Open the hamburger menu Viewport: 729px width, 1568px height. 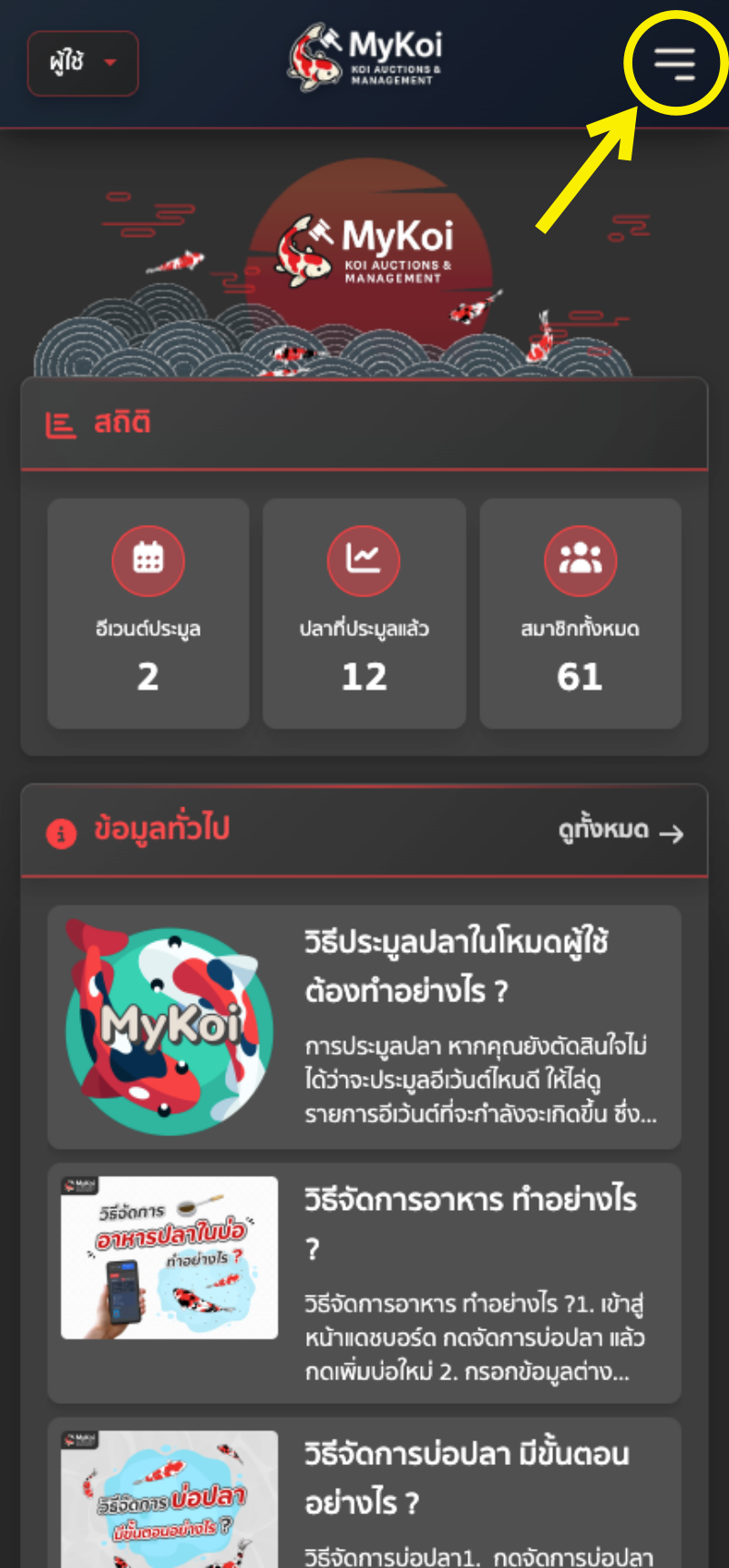coord(674,63)
